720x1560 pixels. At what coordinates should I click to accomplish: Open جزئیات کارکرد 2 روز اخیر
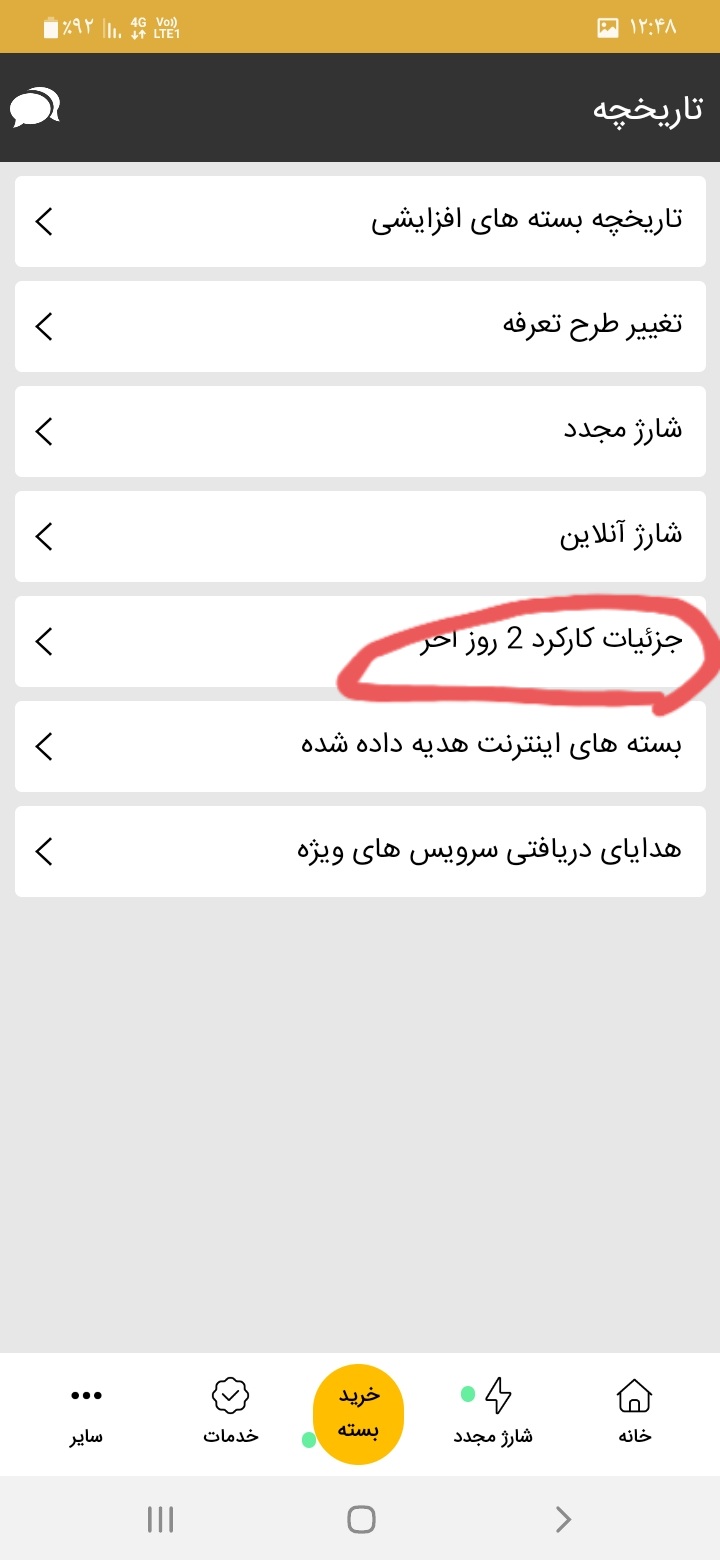pos(360,641)
